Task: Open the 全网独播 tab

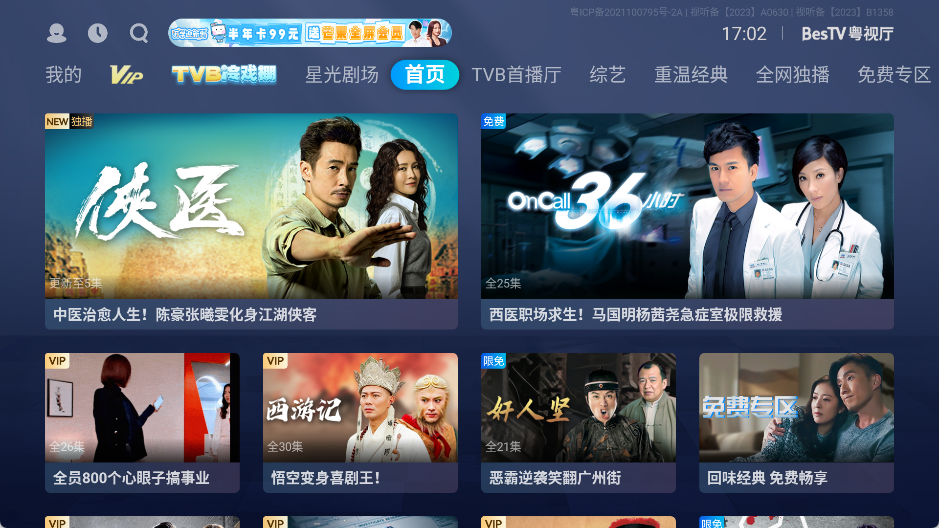Action: coord(793,75)
